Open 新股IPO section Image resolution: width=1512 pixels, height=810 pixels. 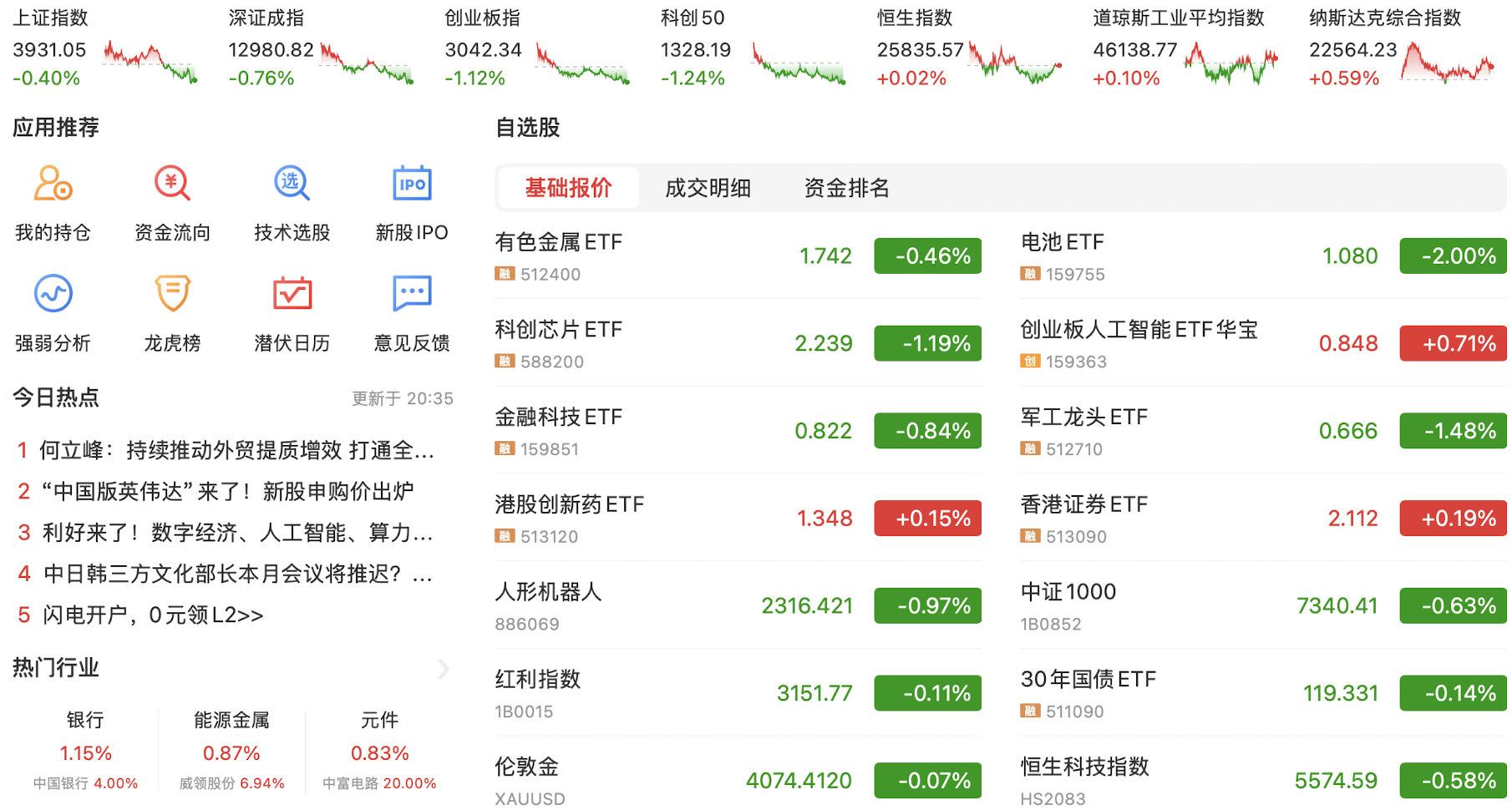pyautogui.click(x=412, y=203)
